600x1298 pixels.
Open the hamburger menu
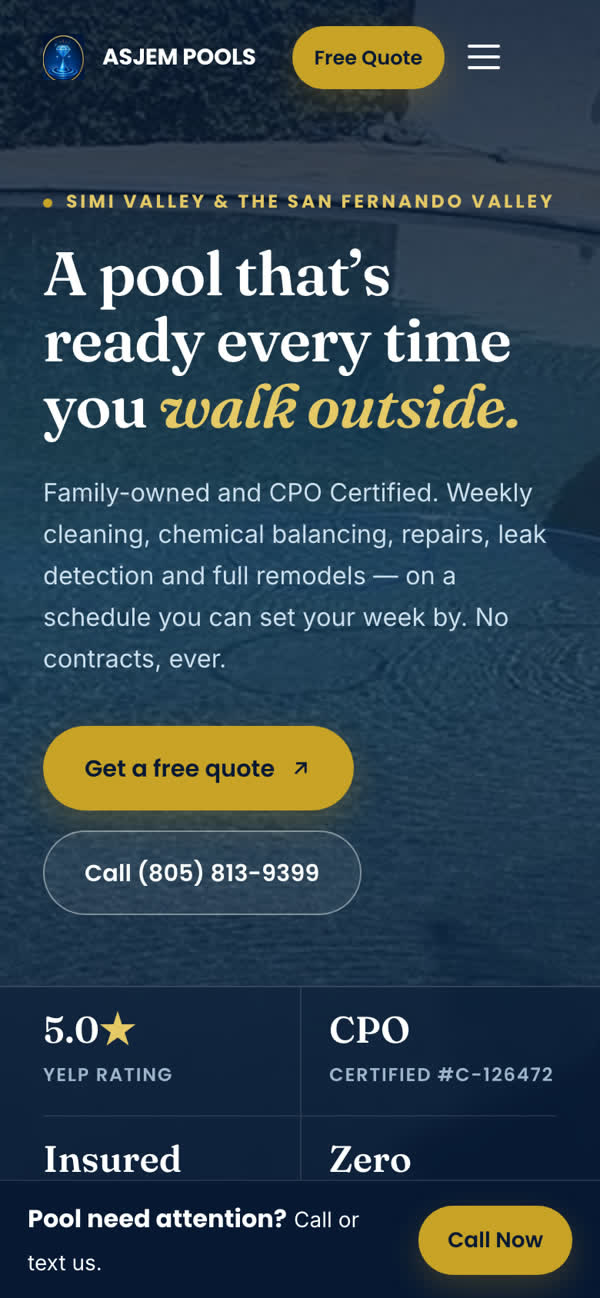[x=484, y=57]
